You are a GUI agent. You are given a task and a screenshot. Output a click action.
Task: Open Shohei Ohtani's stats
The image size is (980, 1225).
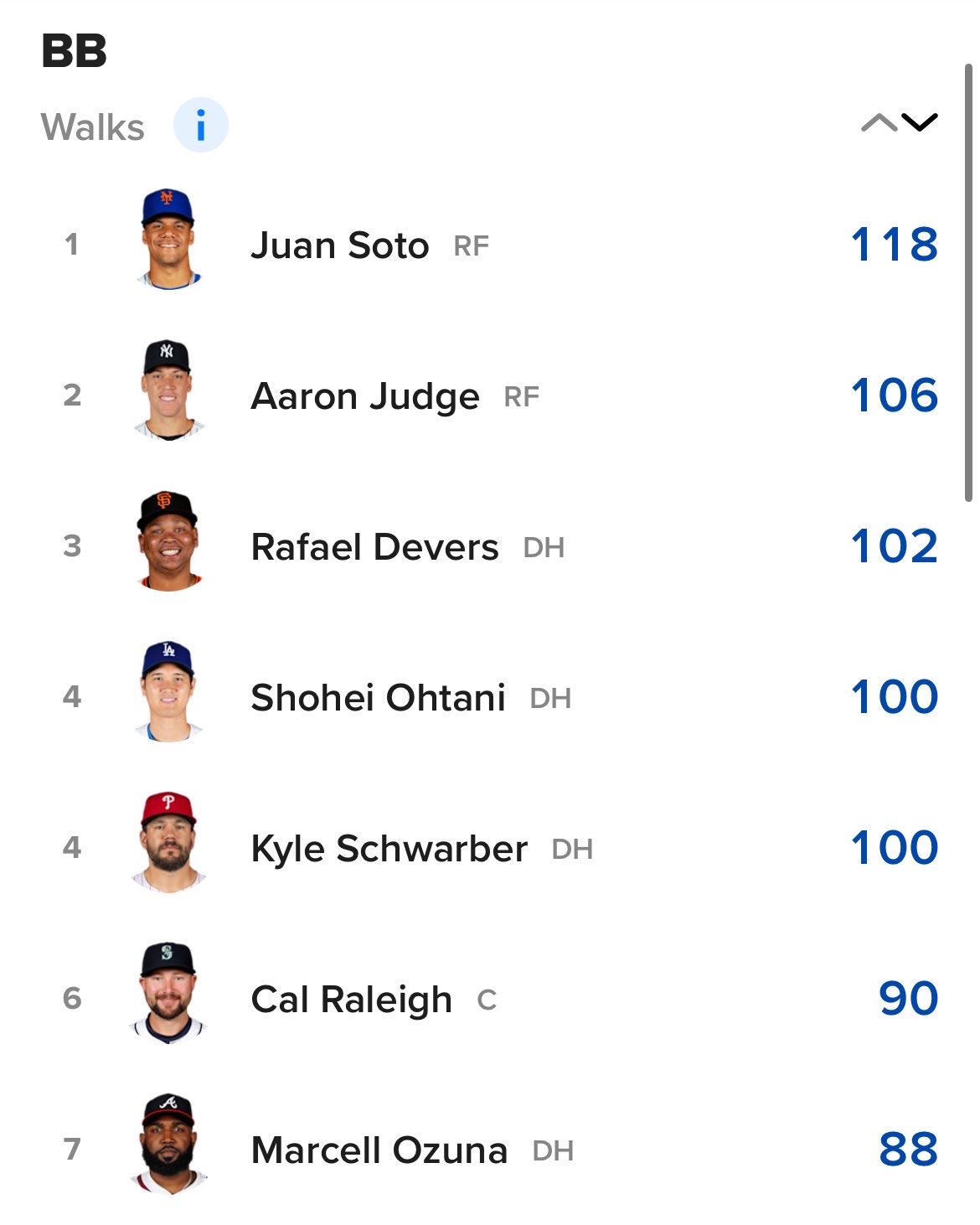(x=378, y=698)
